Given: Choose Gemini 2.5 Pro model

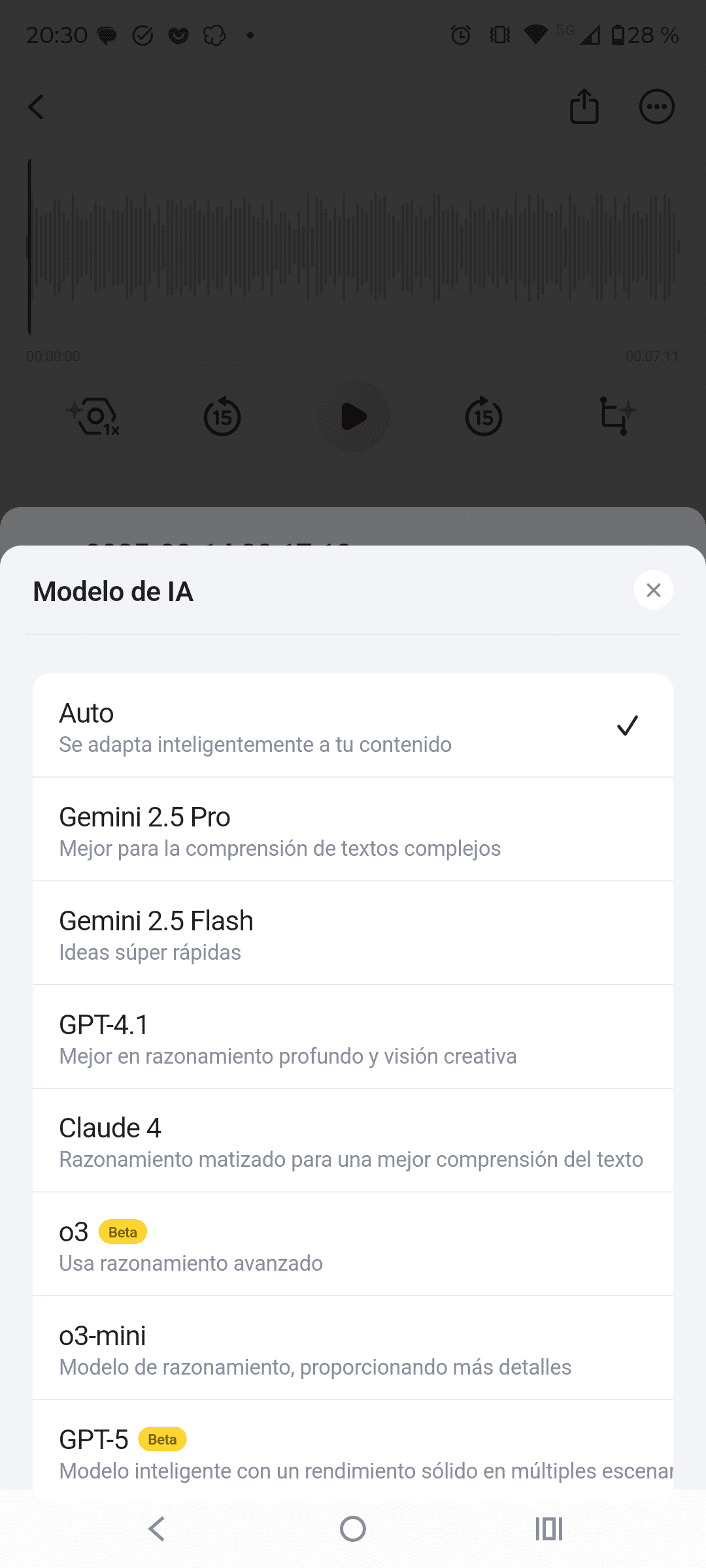Looking at the screenshot, I should click(353, 830).
